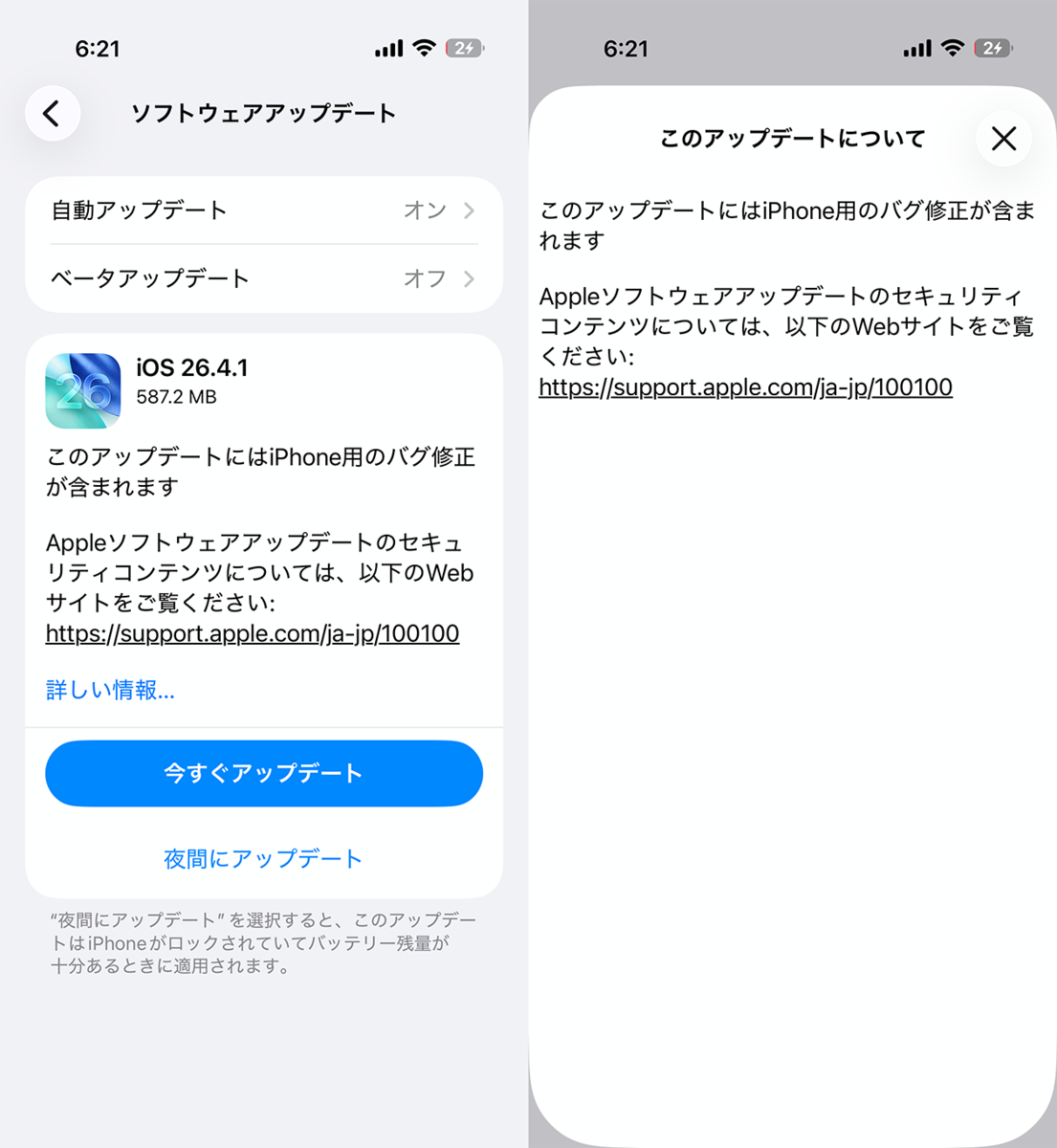Tap the このアップデートについて header
Screen dimensions: 1057x1148
[791, 138]
